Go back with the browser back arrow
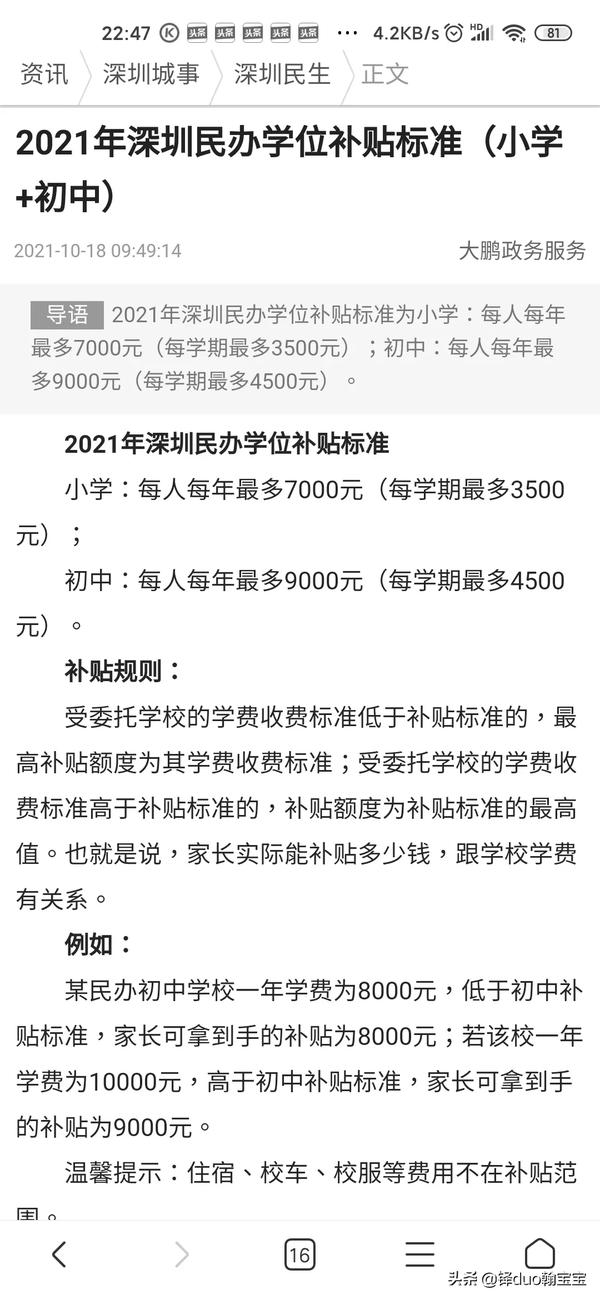The image size is (600, 1300). click(59, 1253)
